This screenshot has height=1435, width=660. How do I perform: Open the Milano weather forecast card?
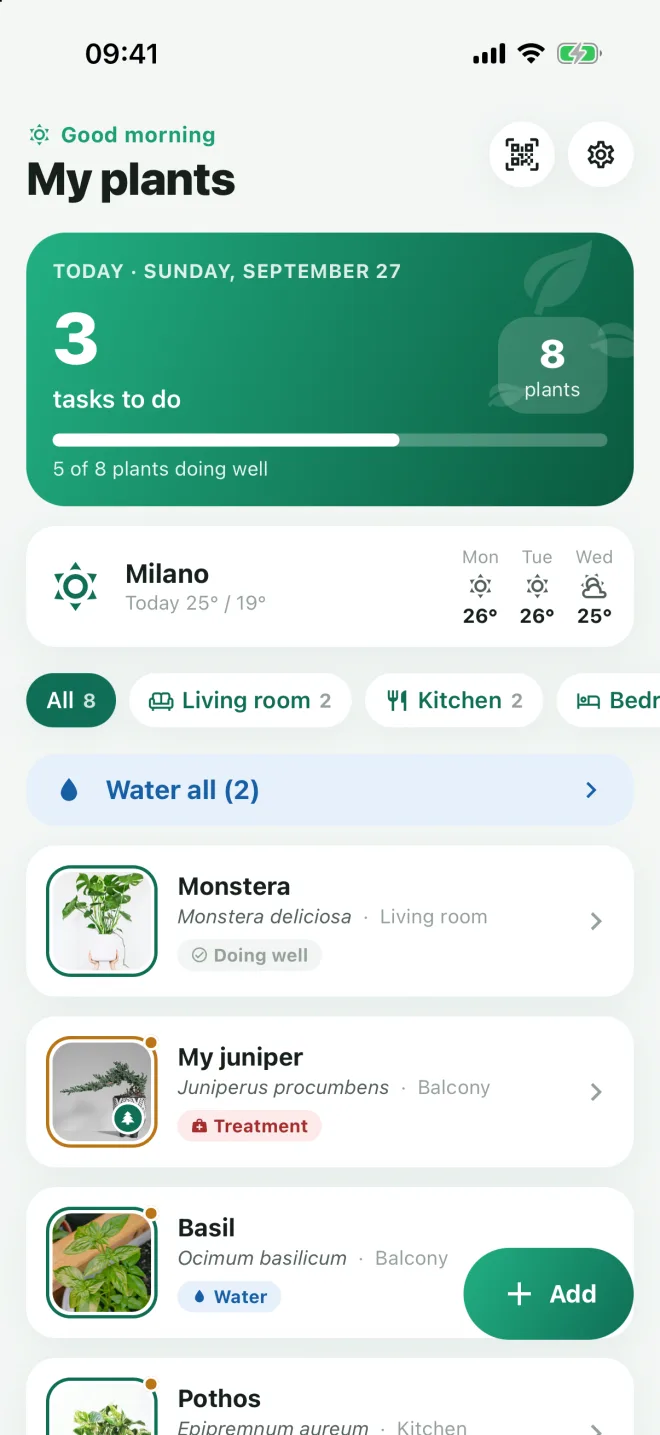click(x=330, y=587)
